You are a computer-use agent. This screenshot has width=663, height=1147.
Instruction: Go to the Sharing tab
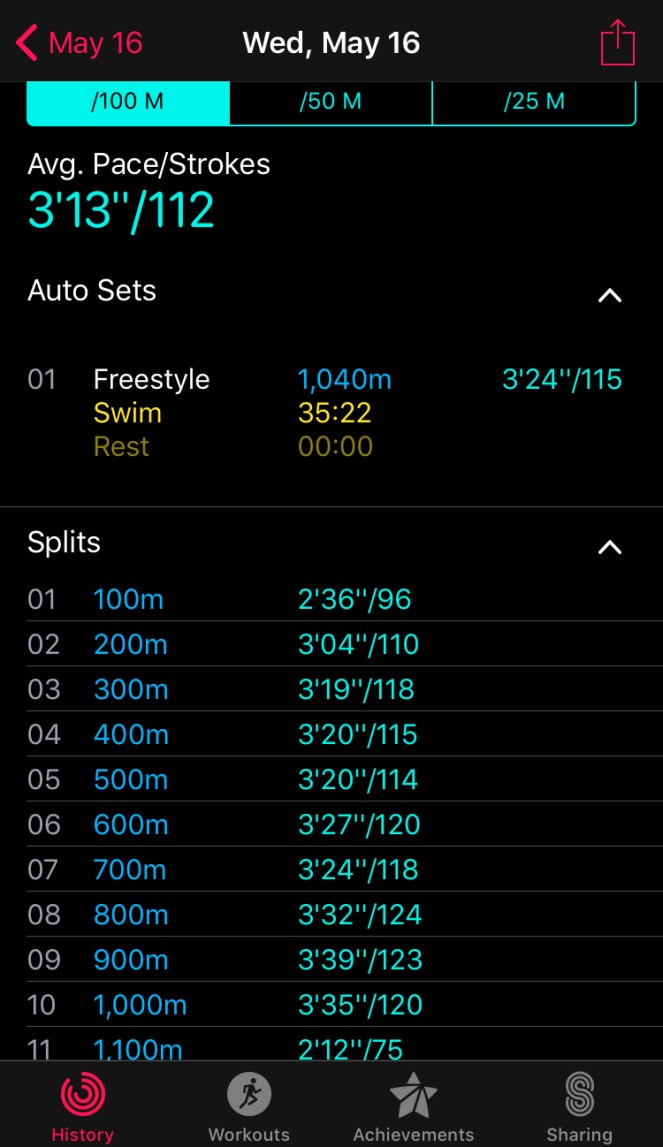click(x=579, y=1106)
